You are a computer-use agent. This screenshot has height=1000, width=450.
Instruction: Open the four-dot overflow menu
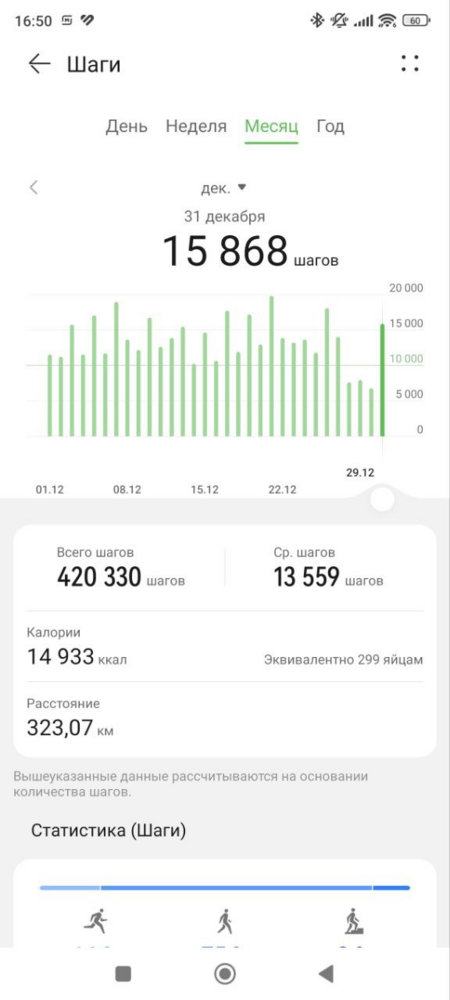tap(410, 63)
